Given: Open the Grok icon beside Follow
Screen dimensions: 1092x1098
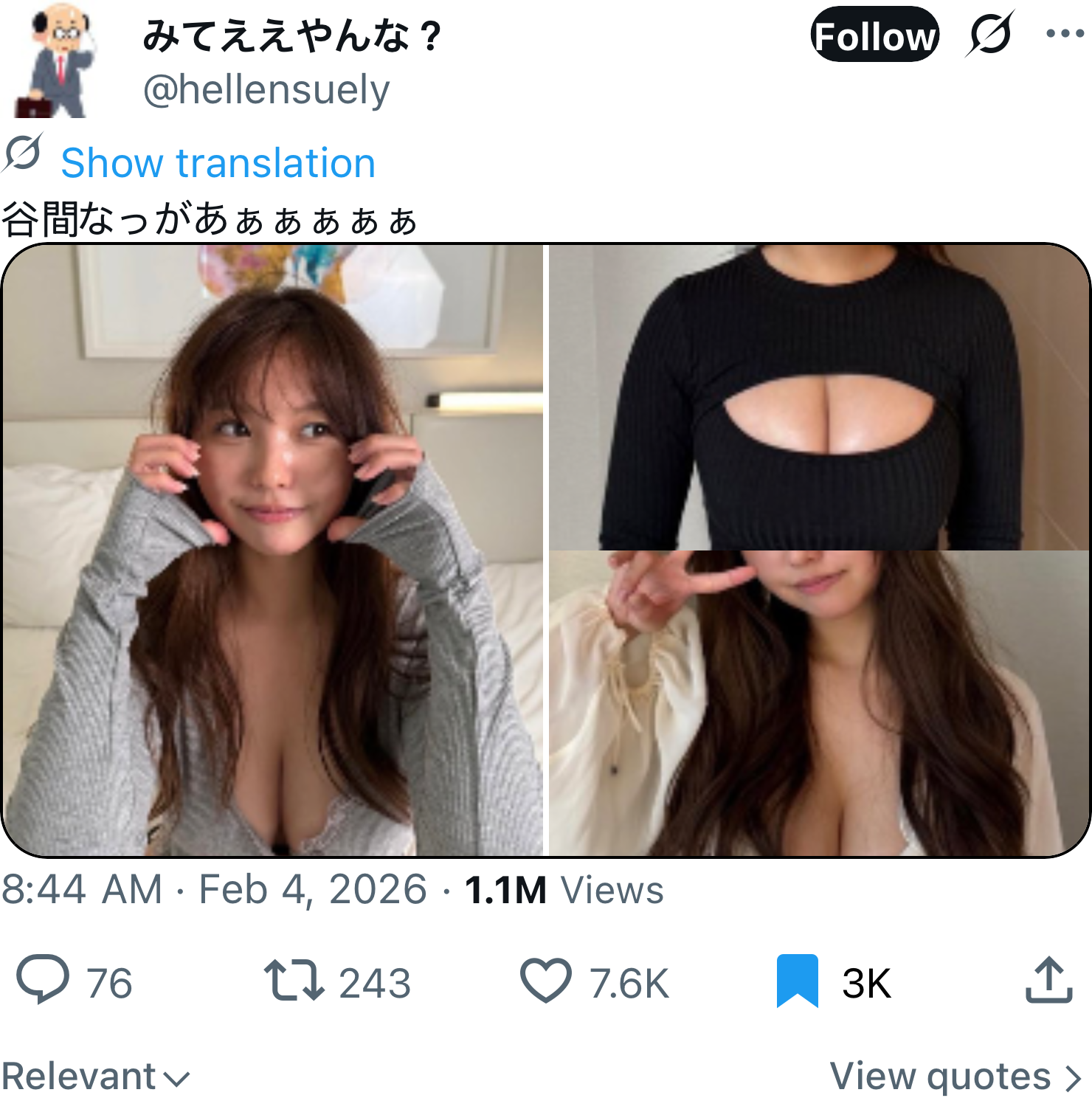Looking at the screenshot, I should [989, 34].
